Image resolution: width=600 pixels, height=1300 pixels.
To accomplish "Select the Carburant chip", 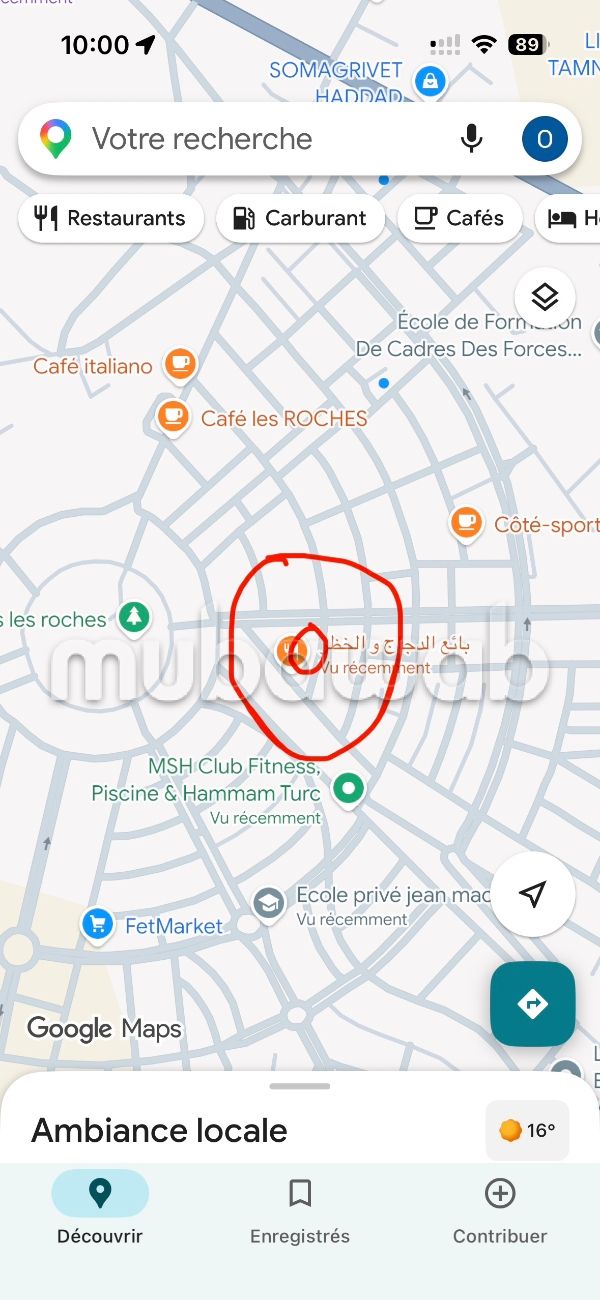I will pyautogui.click(x=300, y=218).
